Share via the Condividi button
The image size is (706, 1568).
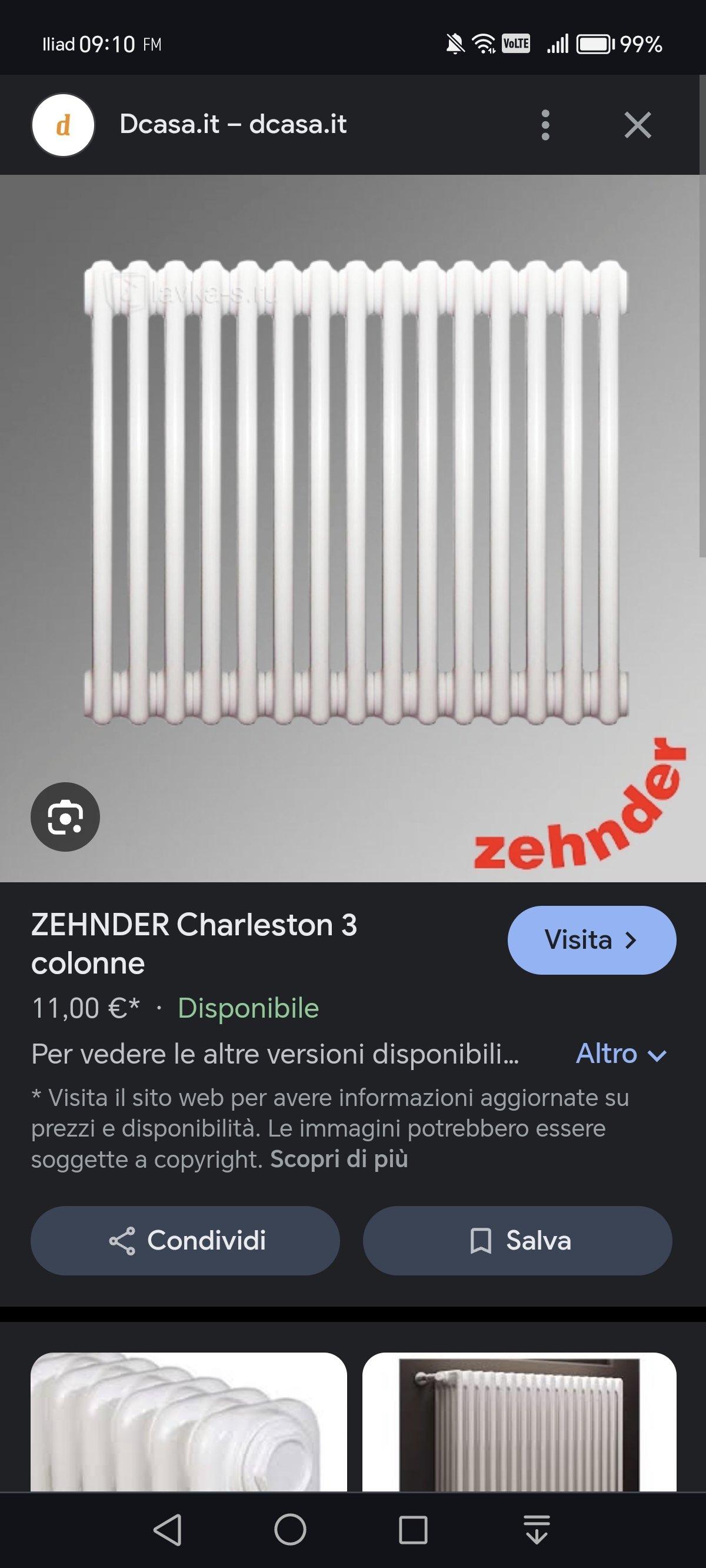(185, 1241)
